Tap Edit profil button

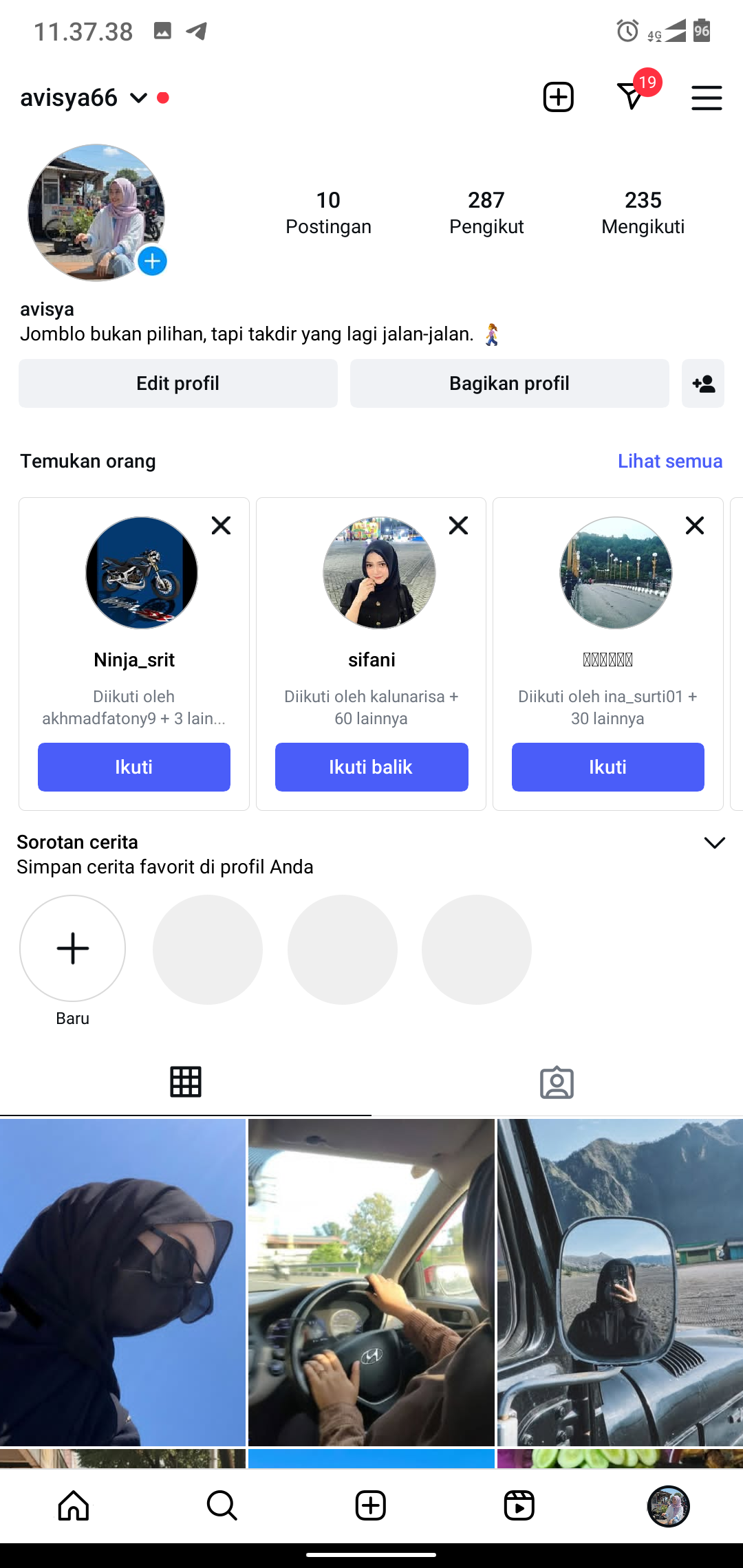(178, 383)
